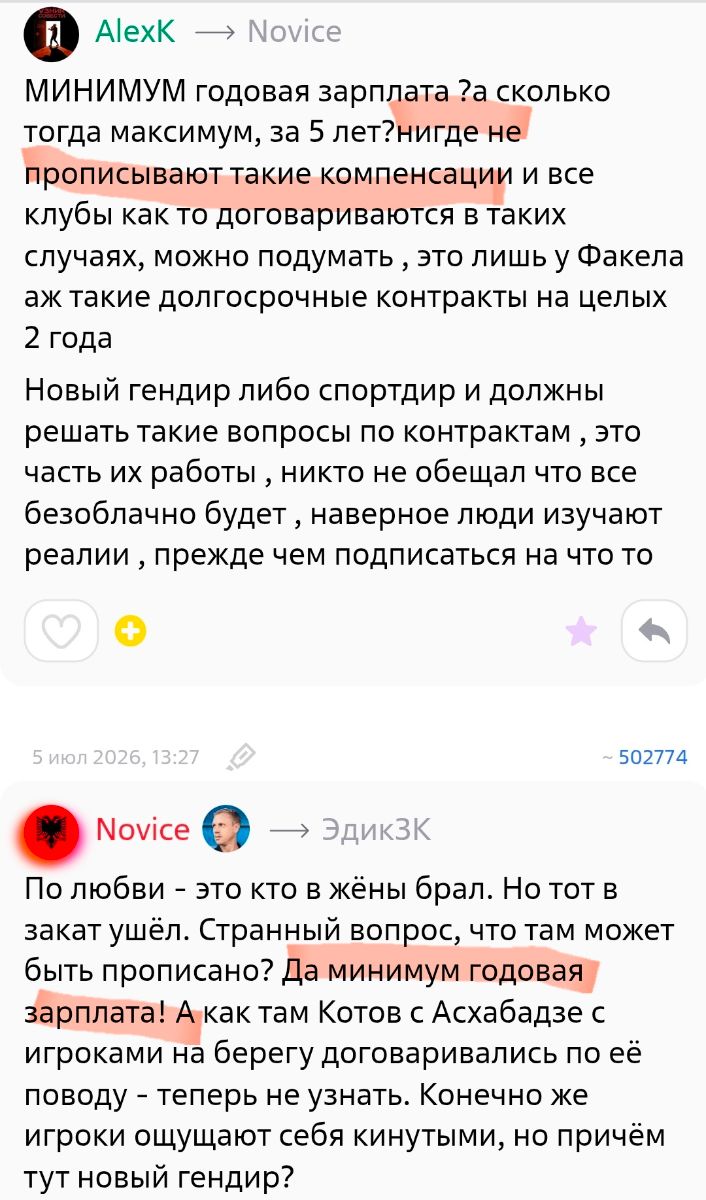Tap the yellow plus reaction icon
706x1200 pixels.
(x=131, y=631)
